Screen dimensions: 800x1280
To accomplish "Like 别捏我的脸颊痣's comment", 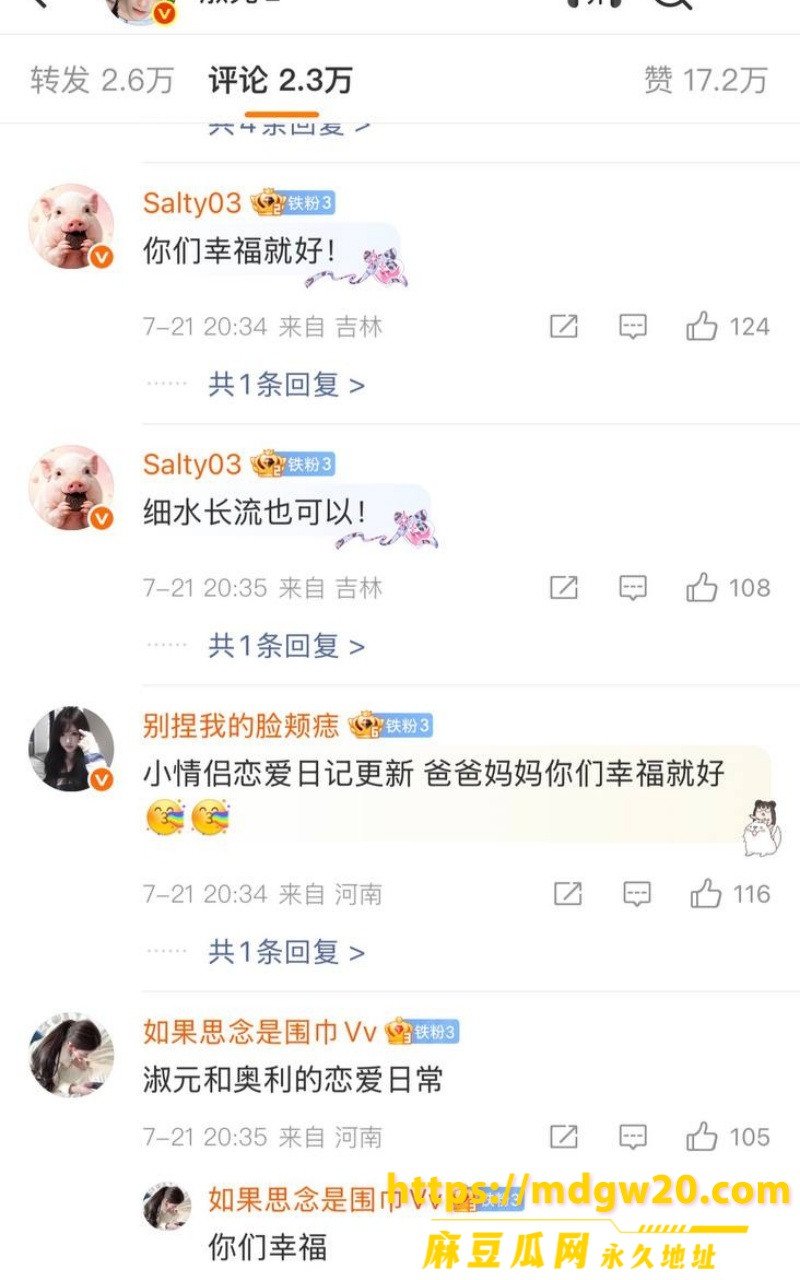I will [730, 894].
